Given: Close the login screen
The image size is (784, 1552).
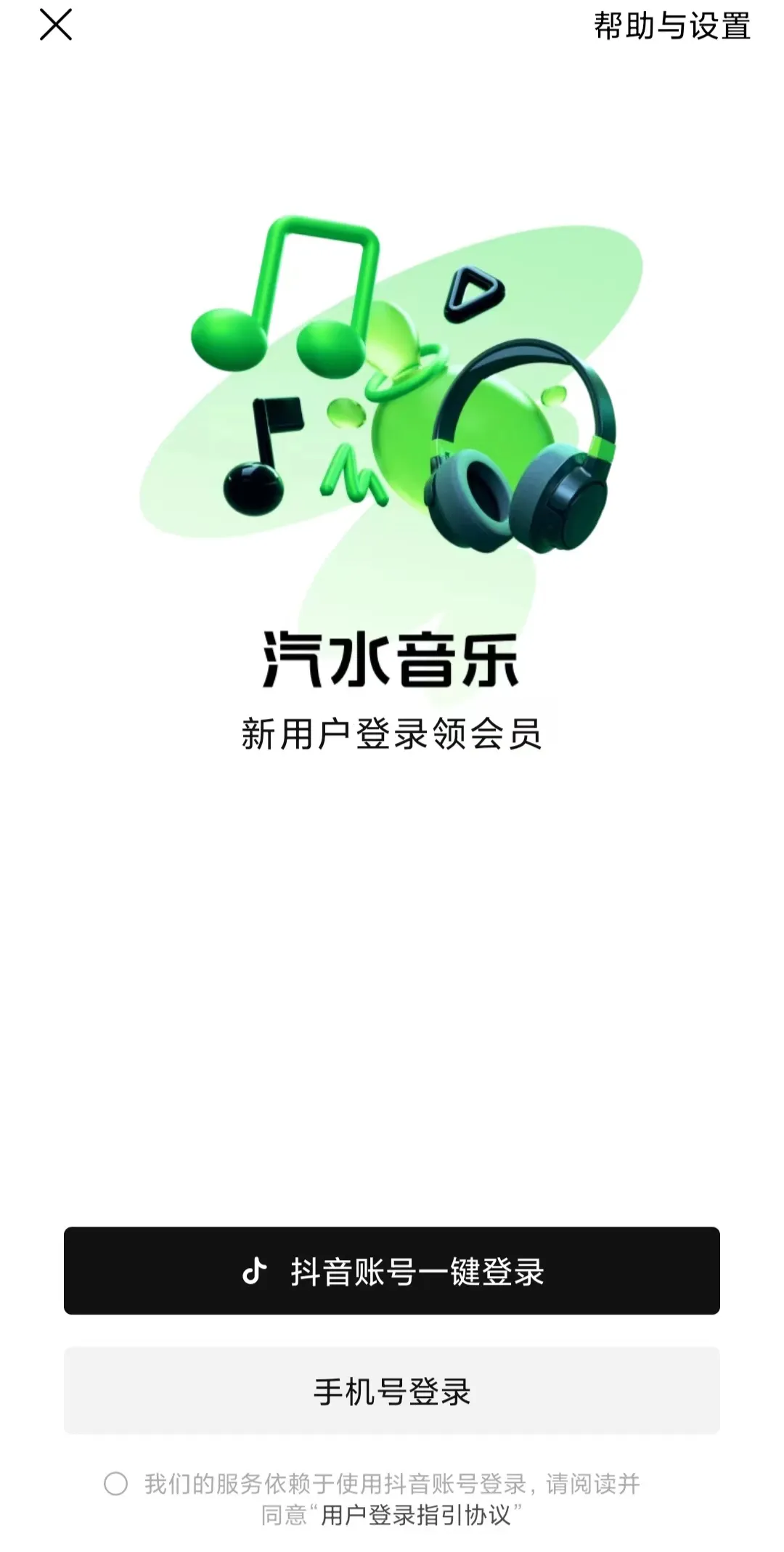Looking at the screenshot, I should tap(56, 25).
